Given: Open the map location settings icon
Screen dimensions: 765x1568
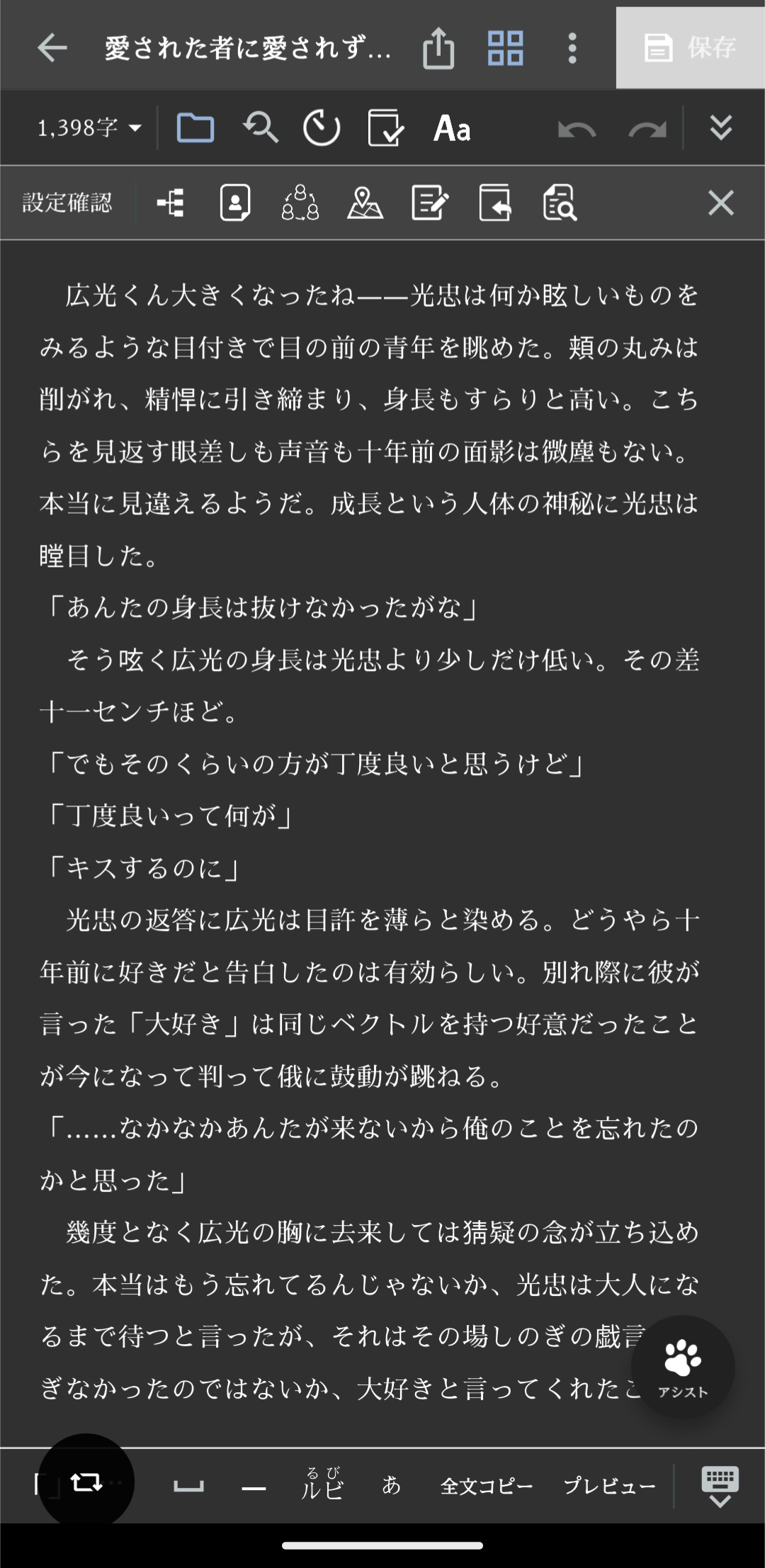Looking at the screenshot, I should coord(365,203).
